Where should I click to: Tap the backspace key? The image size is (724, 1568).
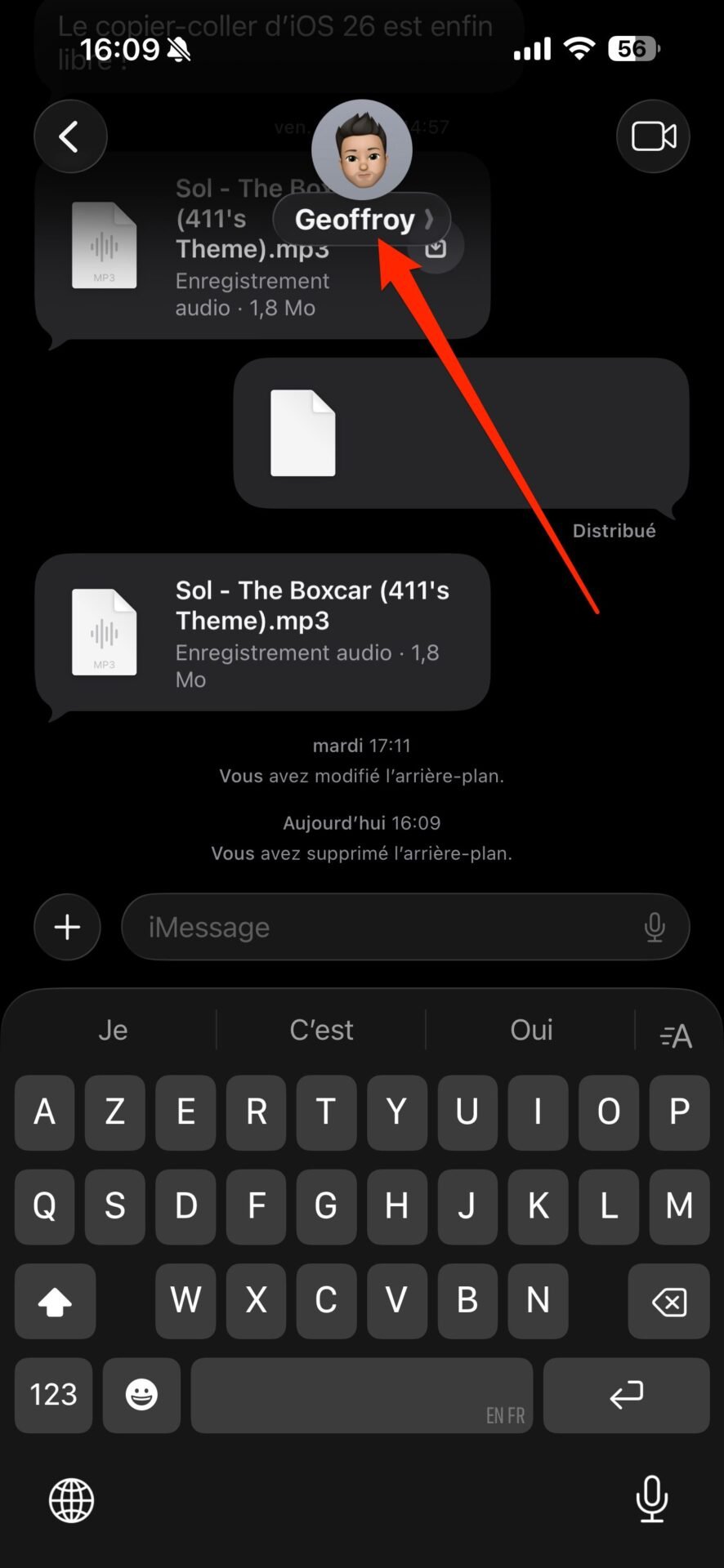(x=668, y=1302)
